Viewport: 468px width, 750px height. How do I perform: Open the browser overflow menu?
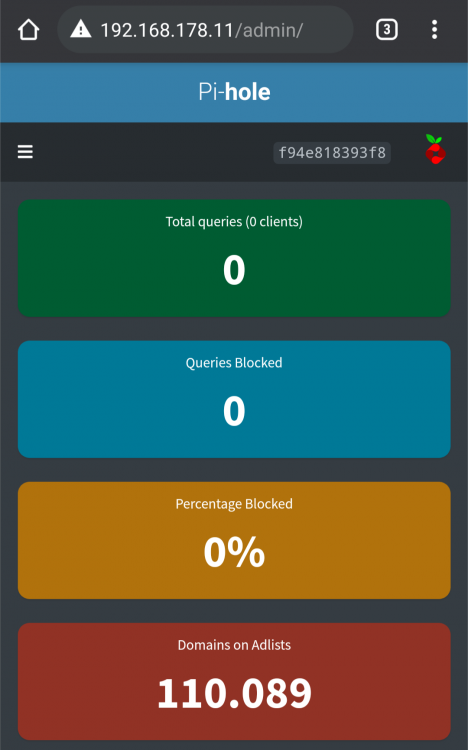[434, 30]
